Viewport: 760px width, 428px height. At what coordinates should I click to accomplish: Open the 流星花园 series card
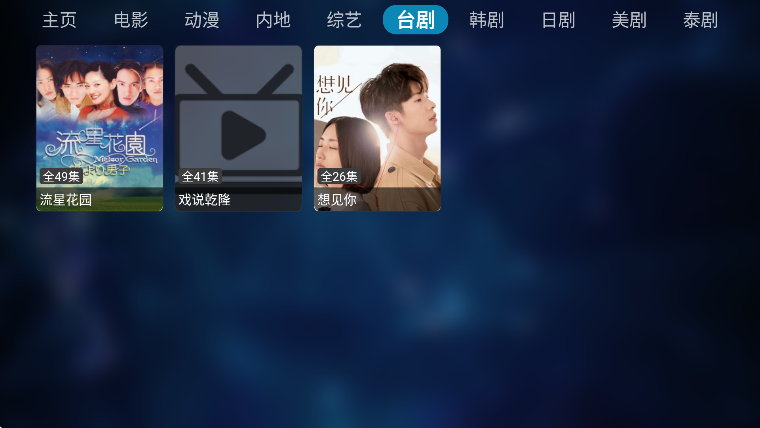tap(99, 128)
